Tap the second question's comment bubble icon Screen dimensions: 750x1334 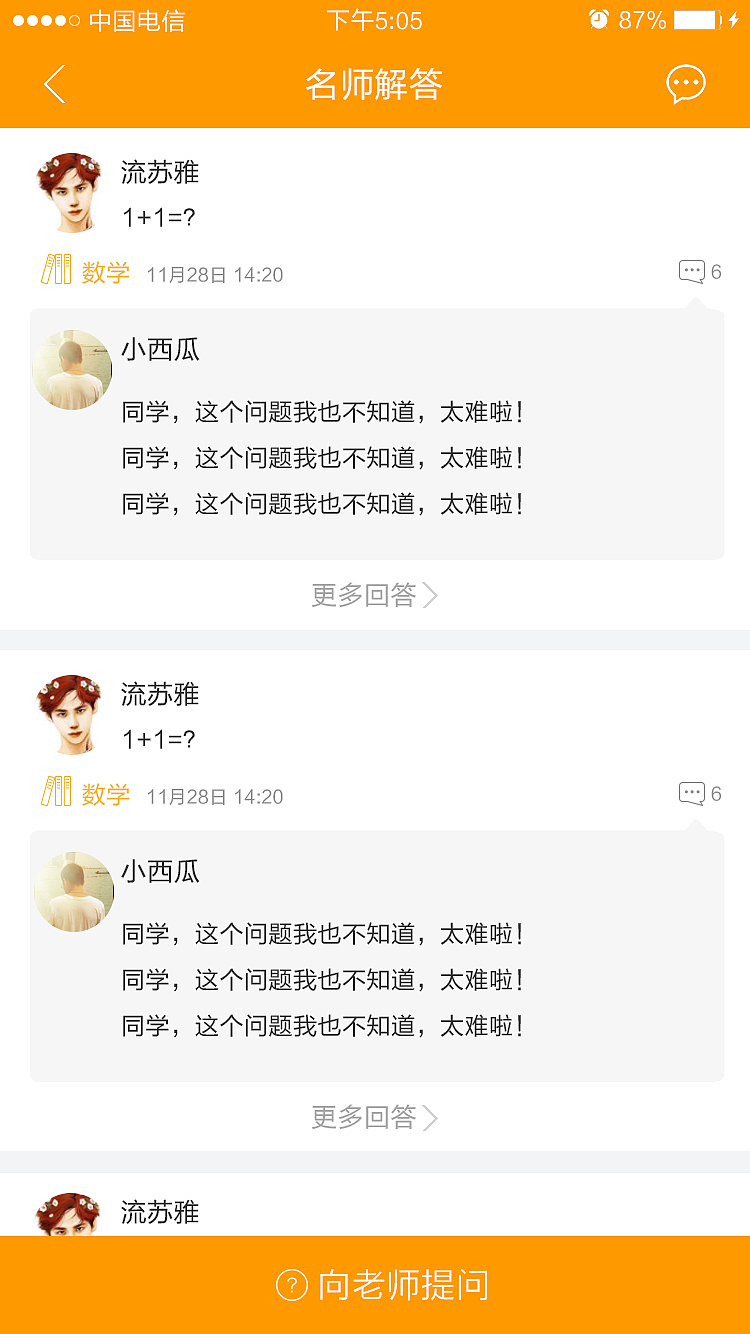(x=693, y=793)
